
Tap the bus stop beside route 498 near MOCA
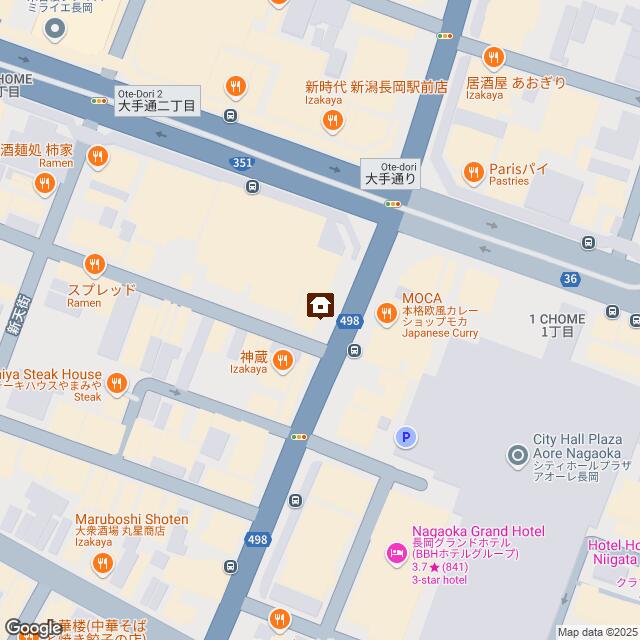[x=355, y=350]
